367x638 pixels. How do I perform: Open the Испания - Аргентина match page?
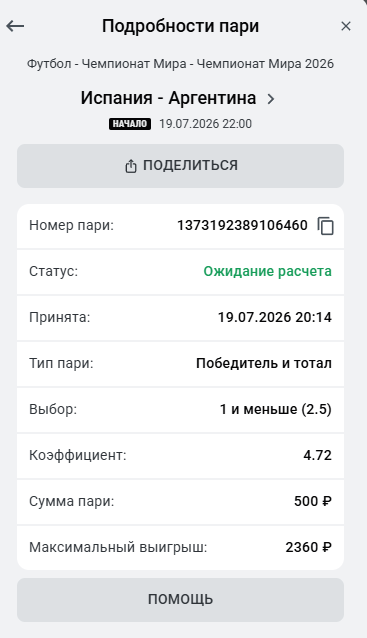click(178, 98)
